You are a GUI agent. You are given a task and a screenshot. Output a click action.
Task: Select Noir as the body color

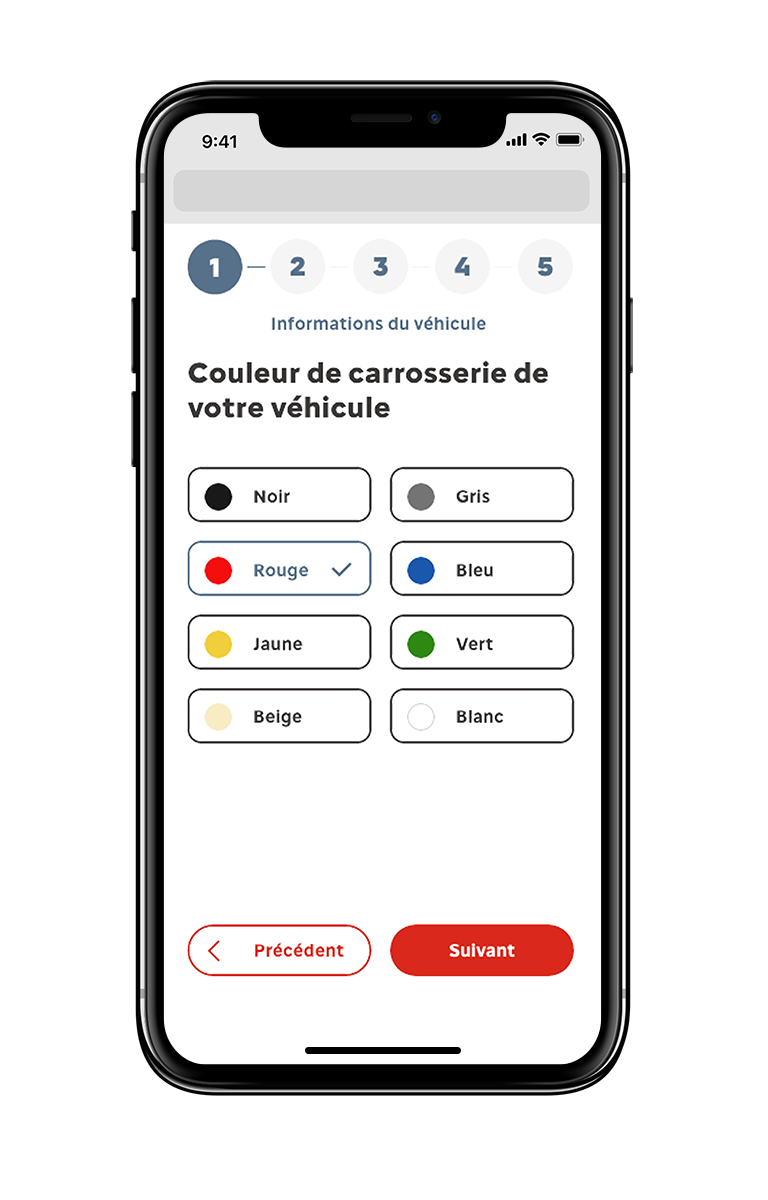pos(279,495)
